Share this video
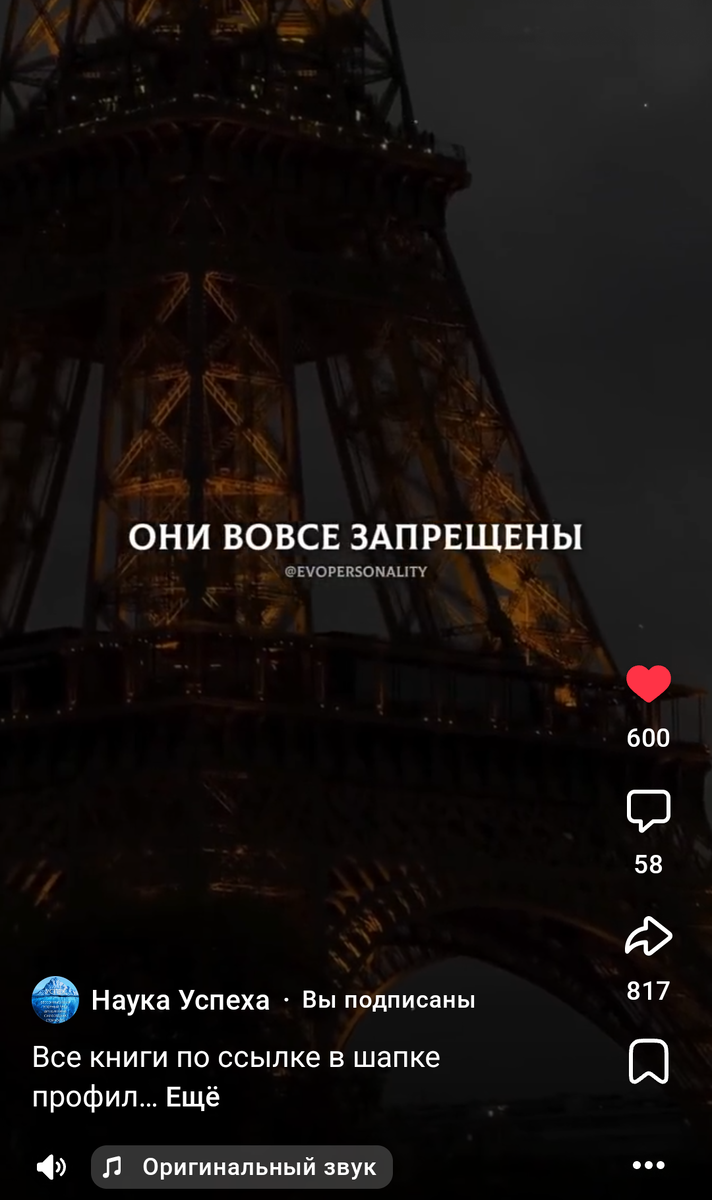The image size is (712, 1200). (x=648, y=937)
